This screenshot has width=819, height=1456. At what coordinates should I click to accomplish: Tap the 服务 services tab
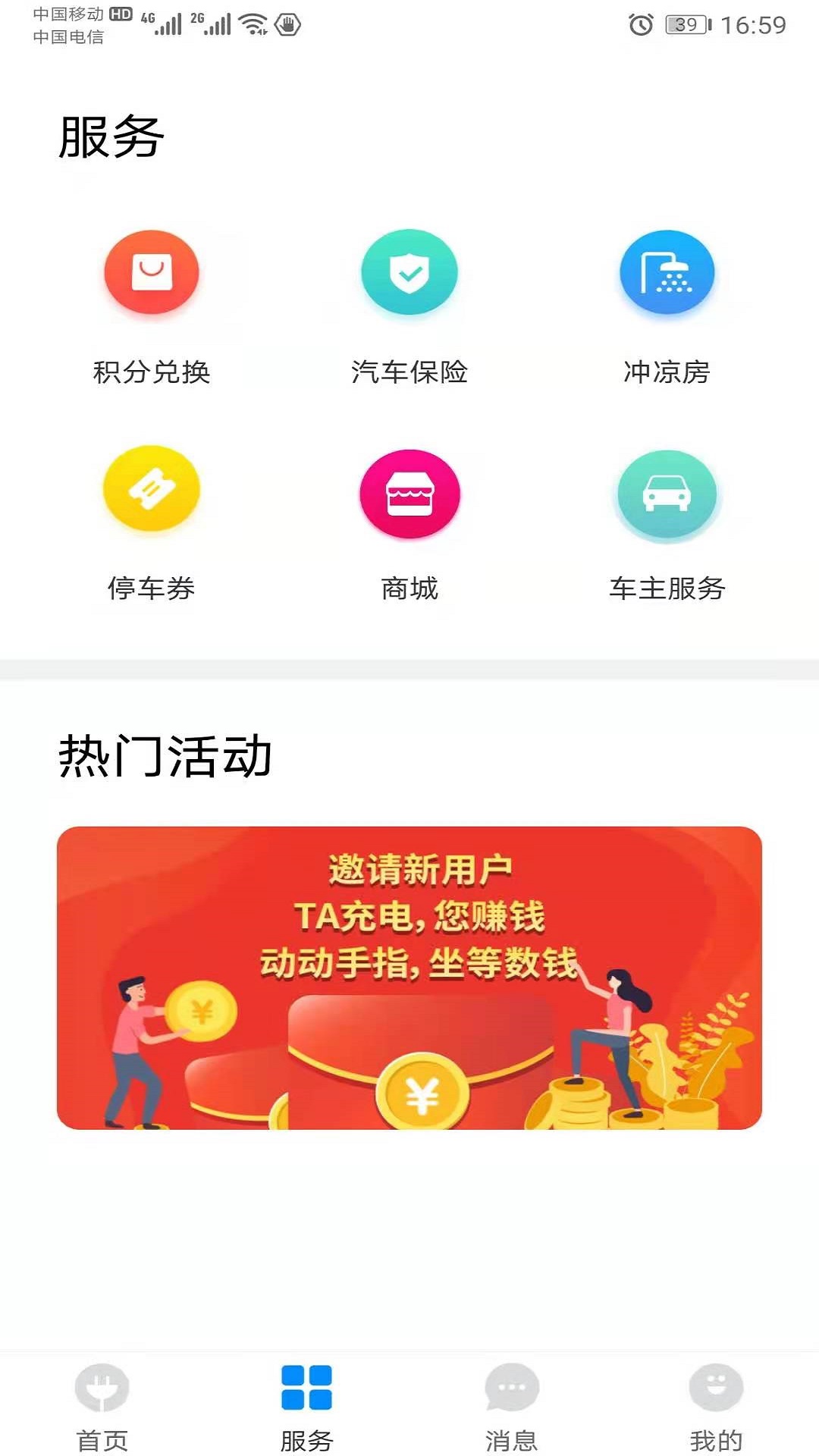tap(306, 1404)
